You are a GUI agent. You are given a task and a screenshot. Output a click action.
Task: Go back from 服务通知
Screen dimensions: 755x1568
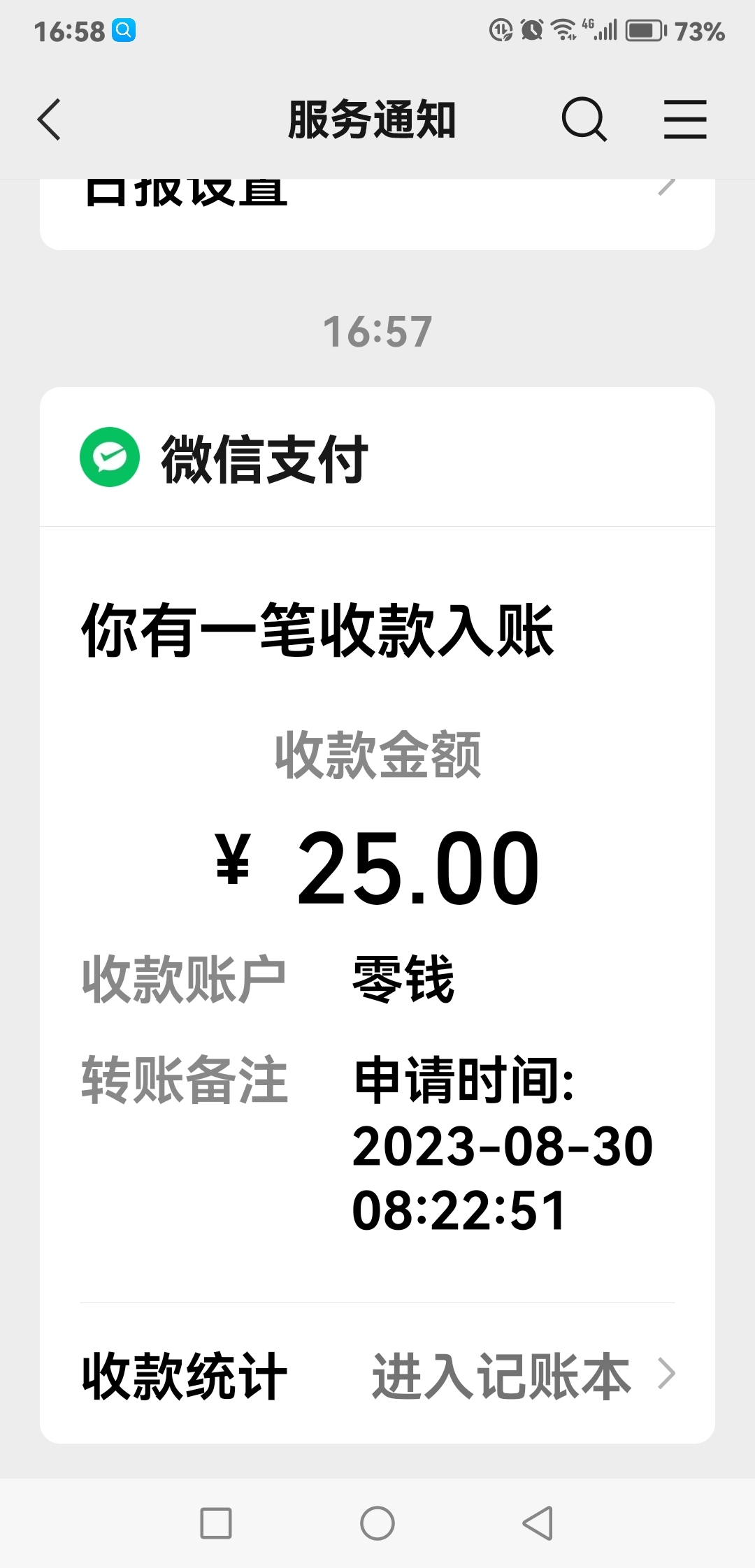pos(49,119)
